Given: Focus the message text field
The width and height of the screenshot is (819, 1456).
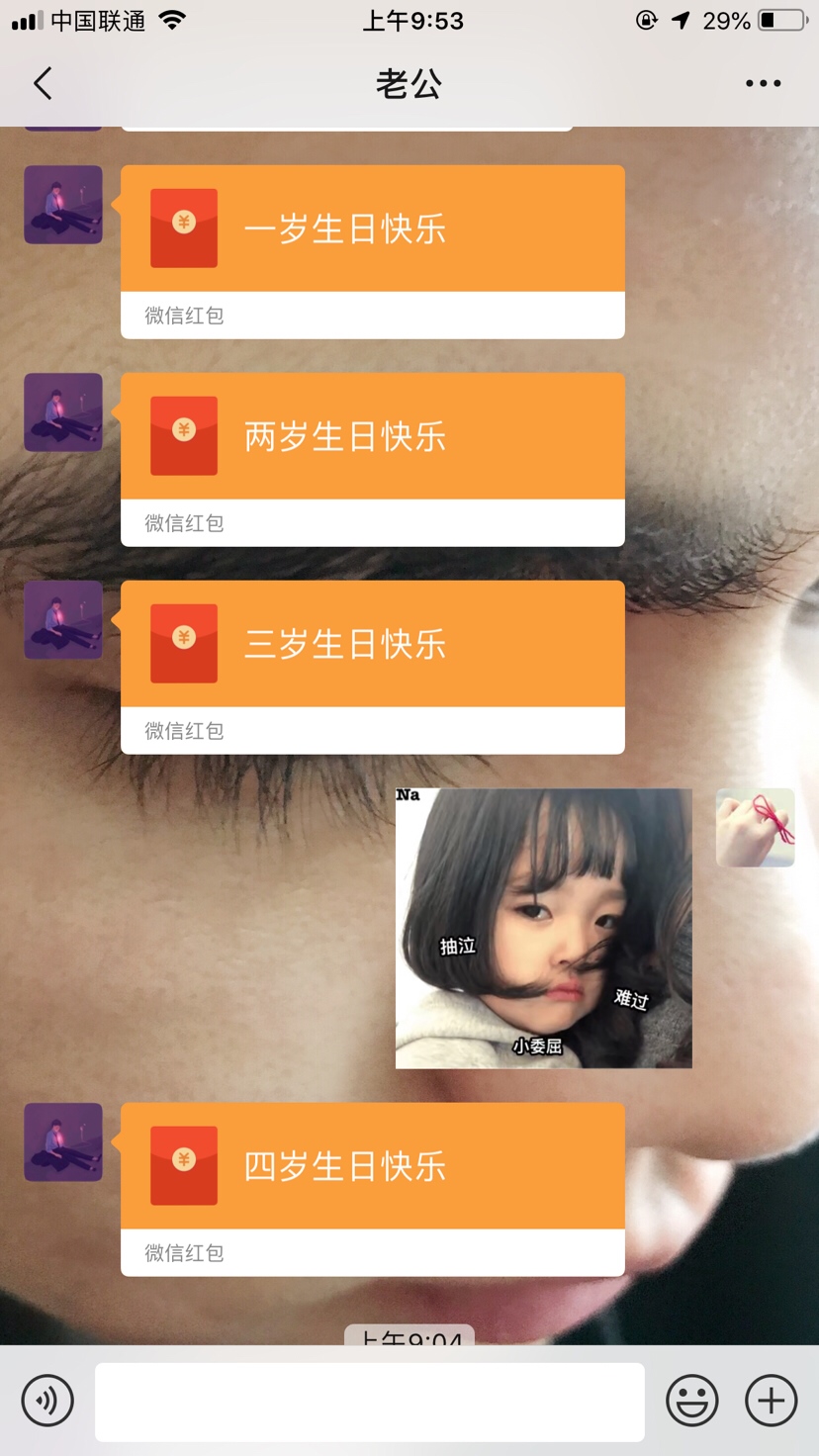Looking at the screenshot, I should tap(369, 1402).
